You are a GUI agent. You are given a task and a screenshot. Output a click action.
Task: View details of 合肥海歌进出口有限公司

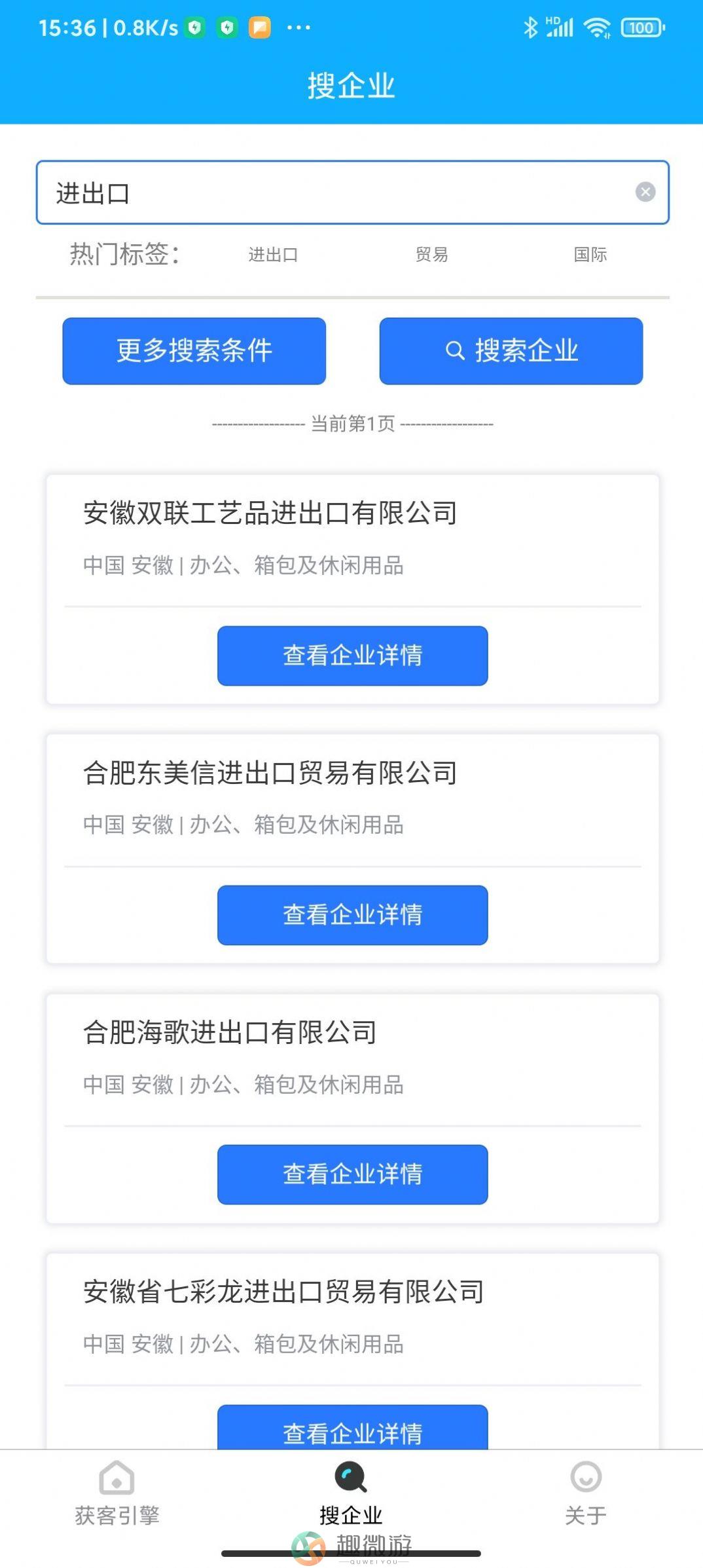point(353,1174)
